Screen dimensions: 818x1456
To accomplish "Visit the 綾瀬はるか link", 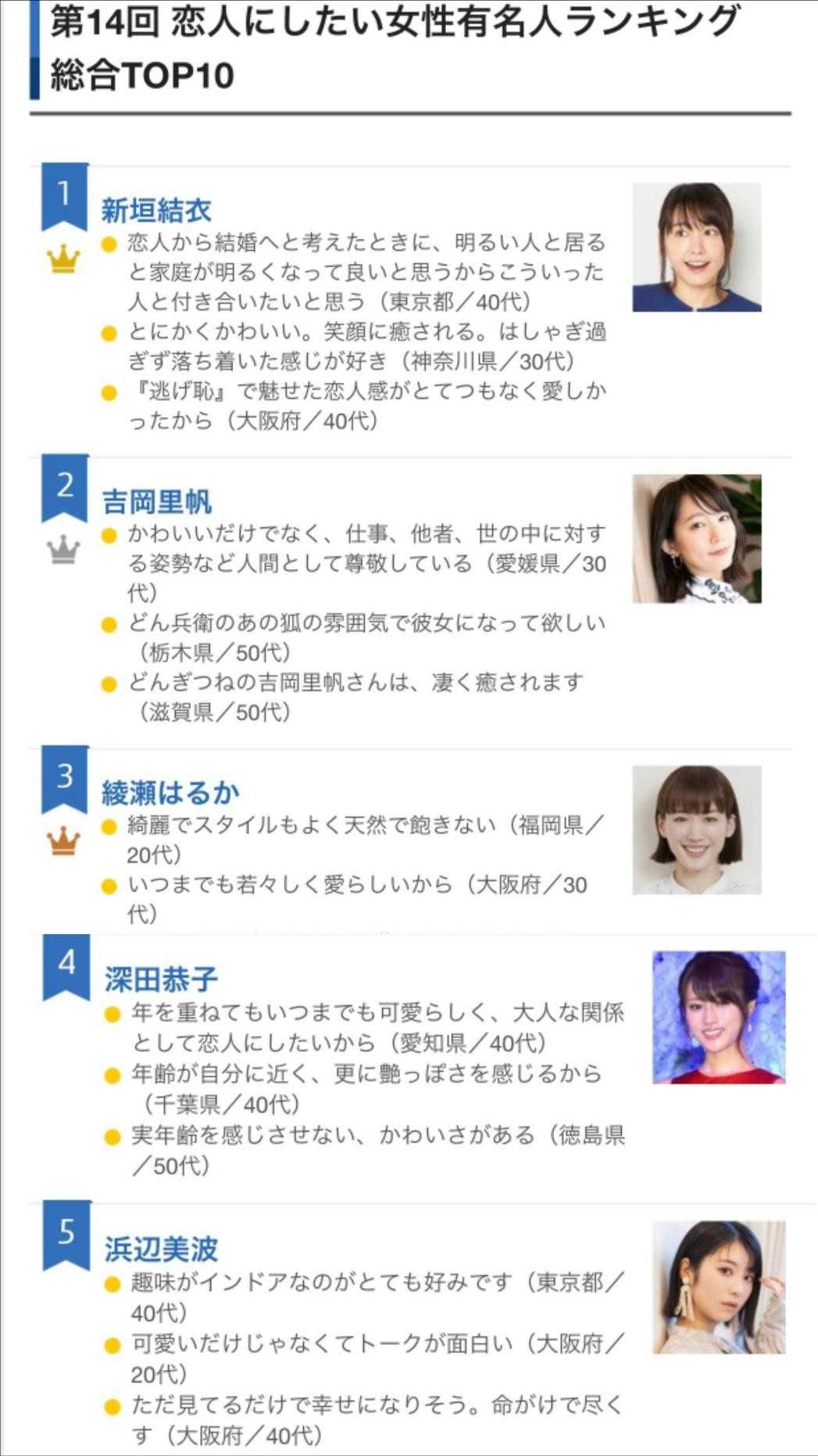I will coord(170,793).
